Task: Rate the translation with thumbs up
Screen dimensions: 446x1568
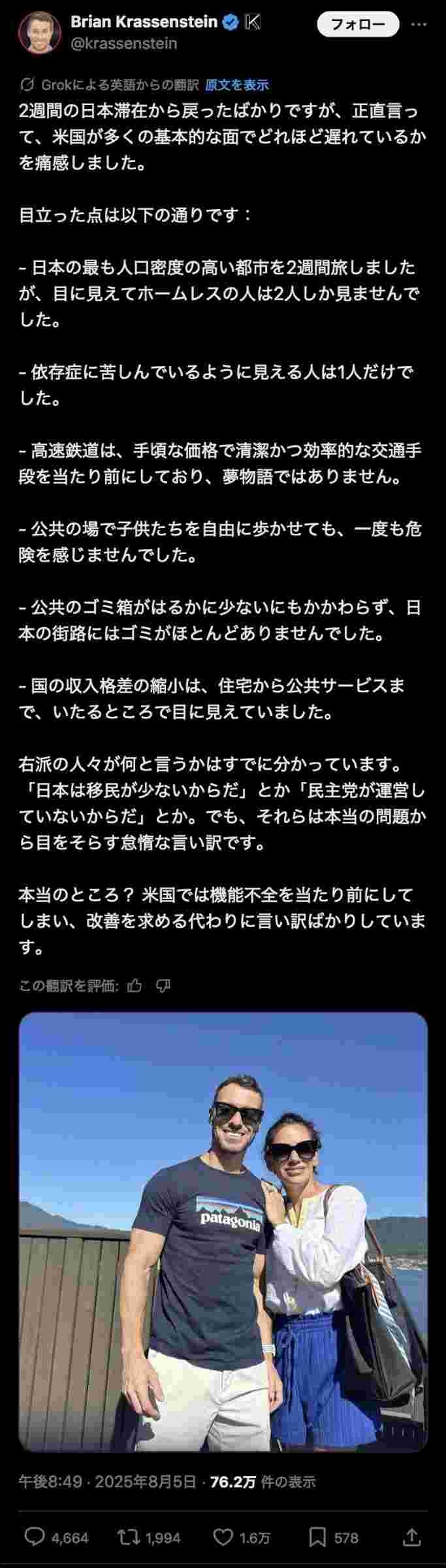Action: point(135,985)
